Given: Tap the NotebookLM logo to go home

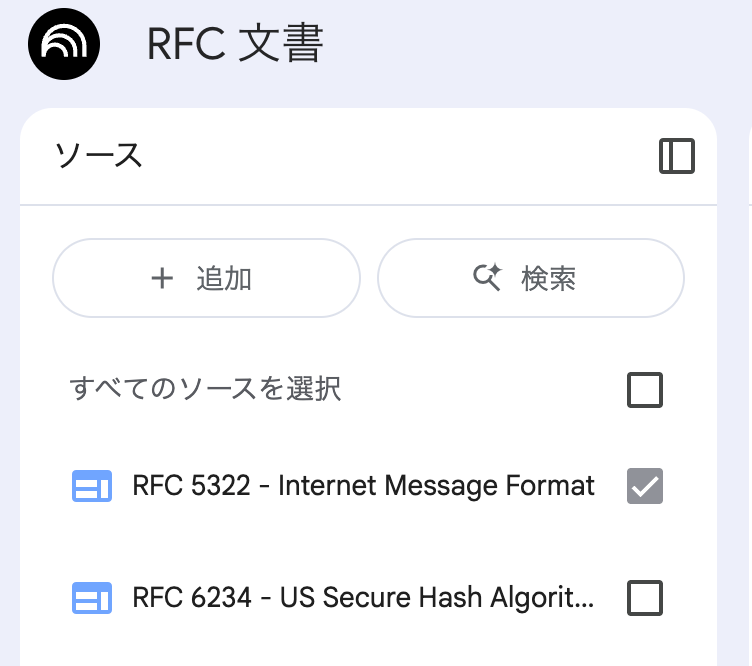Looking at the screenshot, I should pyautogui.click(x=66, y=46).
